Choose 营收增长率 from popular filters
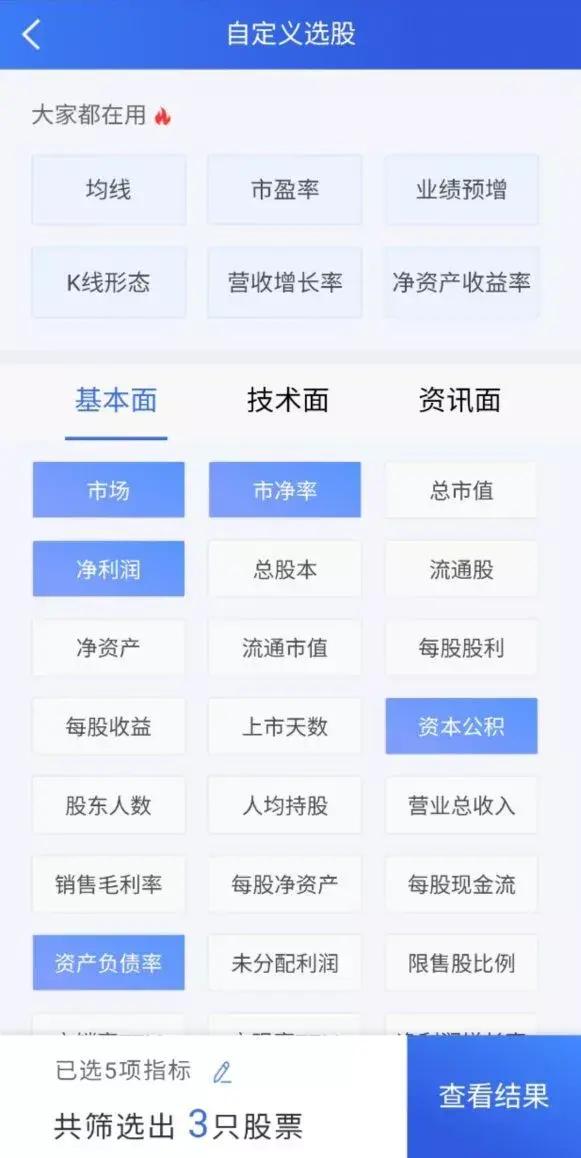The width and height of the screenshot is (581, 1158). point(285,283)
